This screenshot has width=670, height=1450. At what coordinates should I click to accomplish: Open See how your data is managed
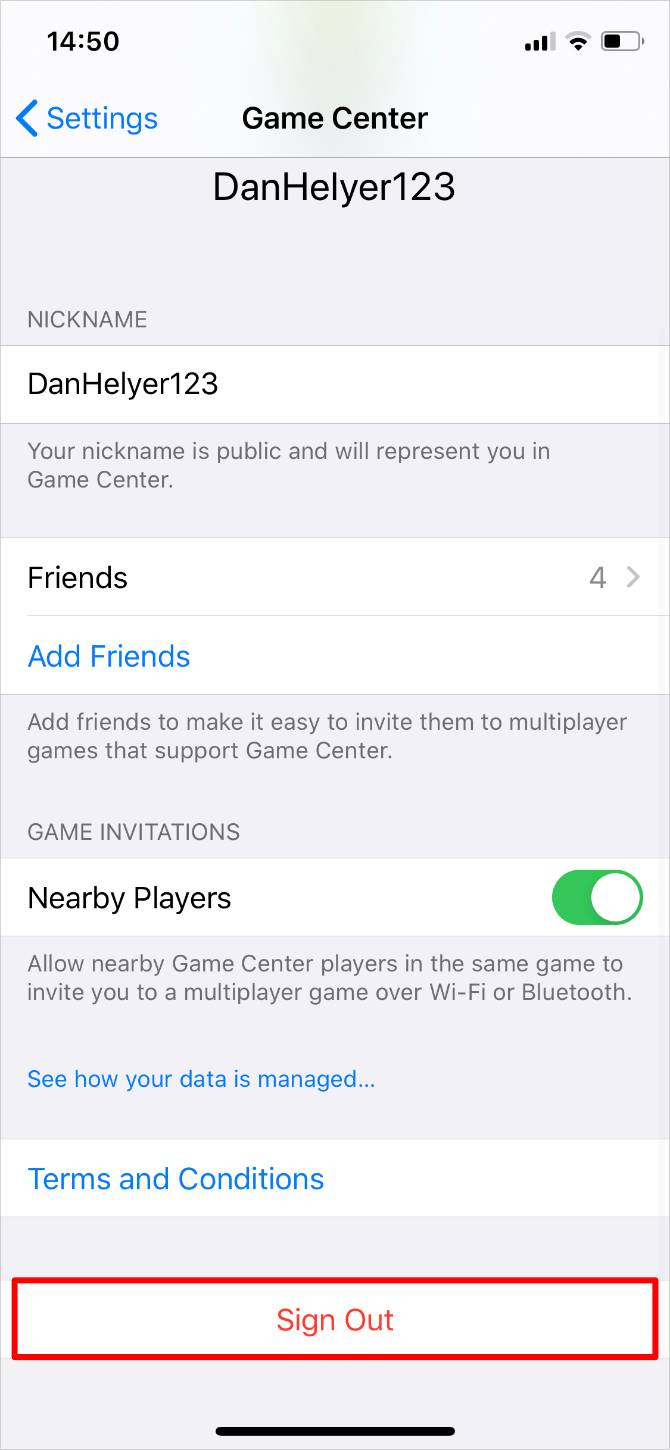pos(201,1079)
